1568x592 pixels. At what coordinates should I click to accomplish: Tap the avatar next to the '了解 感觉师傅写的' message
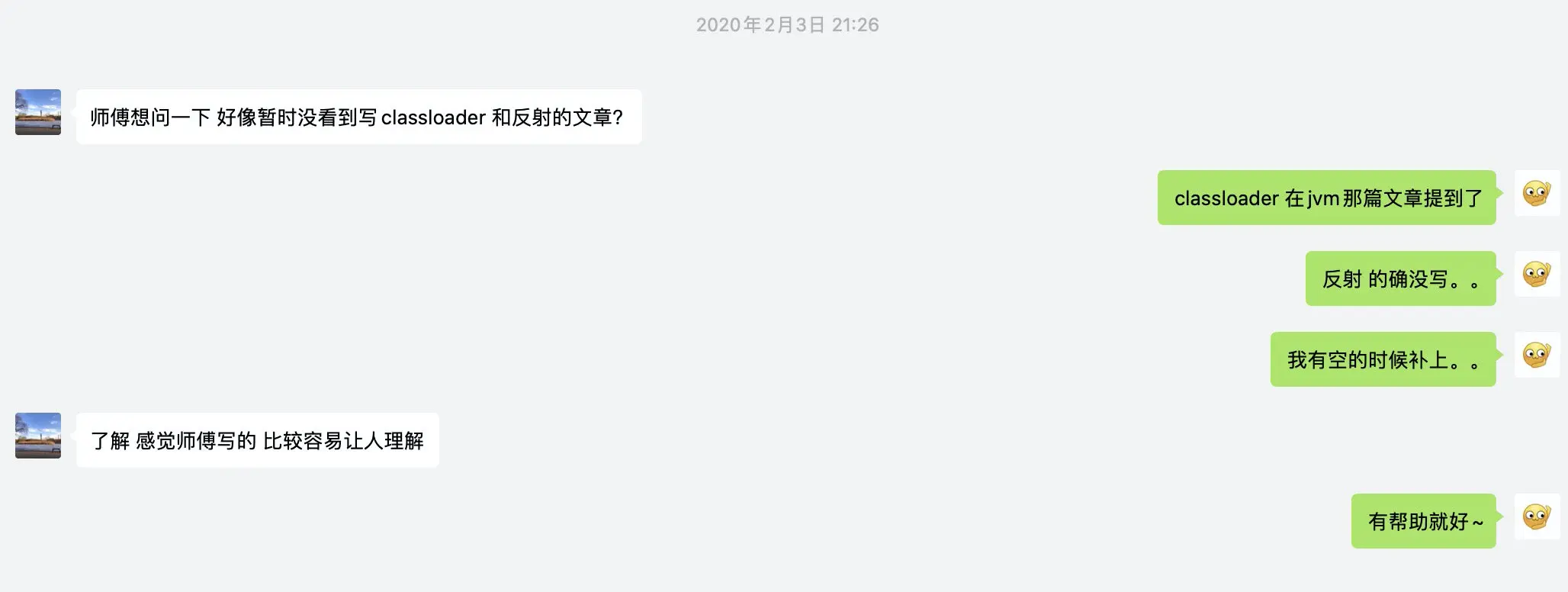(x=38, y=436)
